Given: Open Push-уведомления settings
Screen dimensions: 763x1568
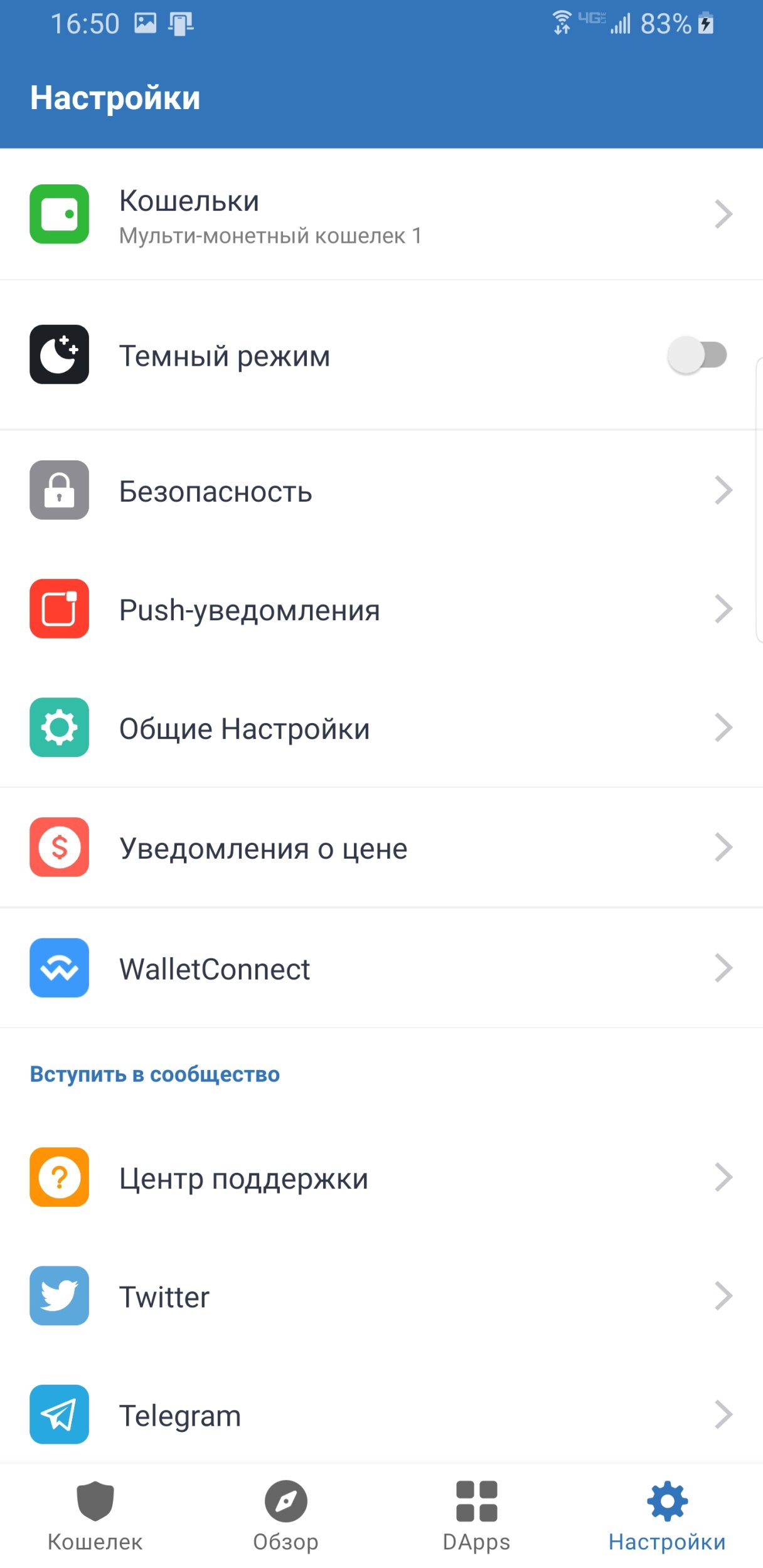Looking at the screenshot, I should click(x=381, y=609).
